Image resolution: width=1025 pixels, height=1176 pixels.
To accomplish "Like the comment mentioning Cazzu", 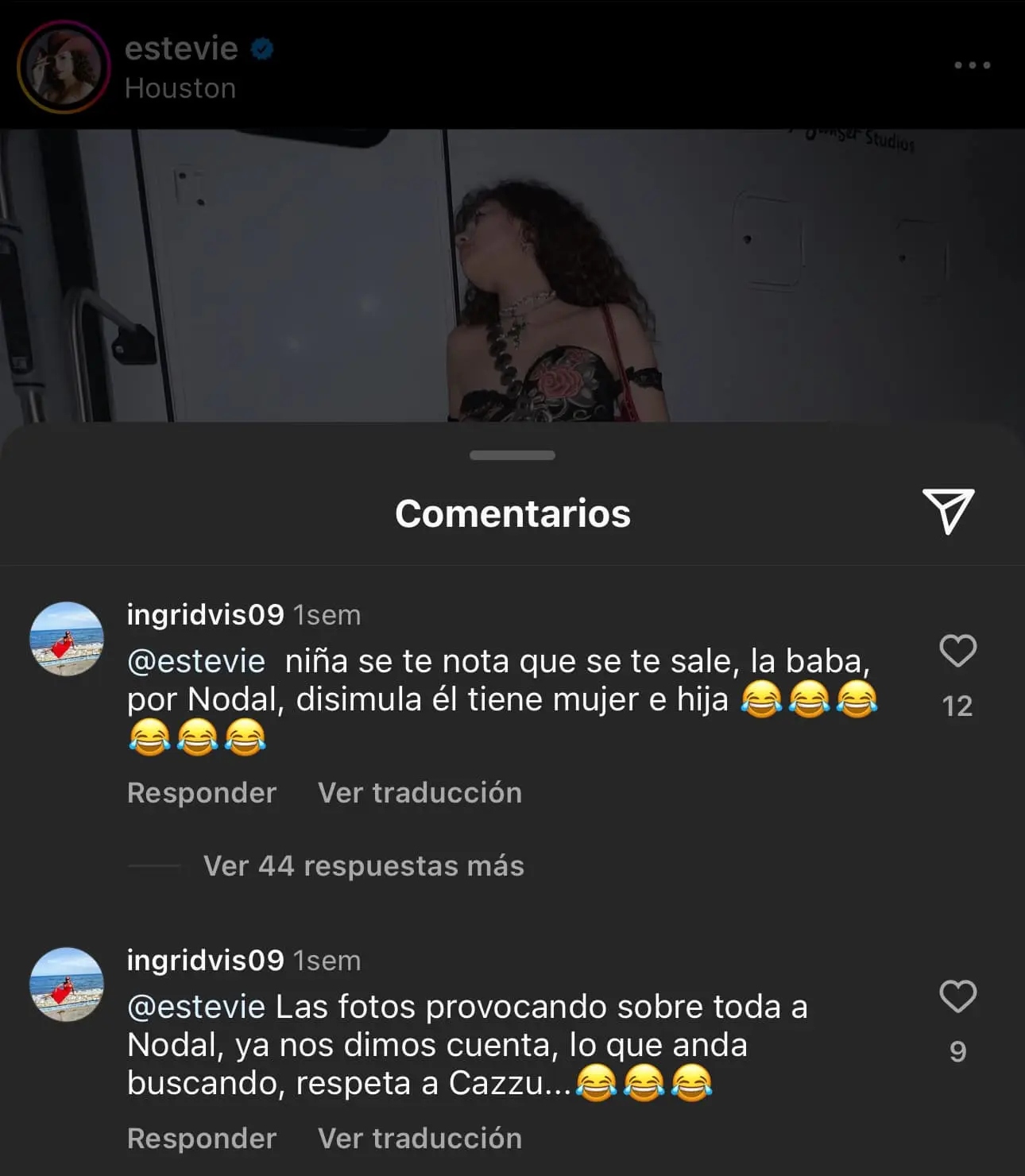I will tap(957, 996).
